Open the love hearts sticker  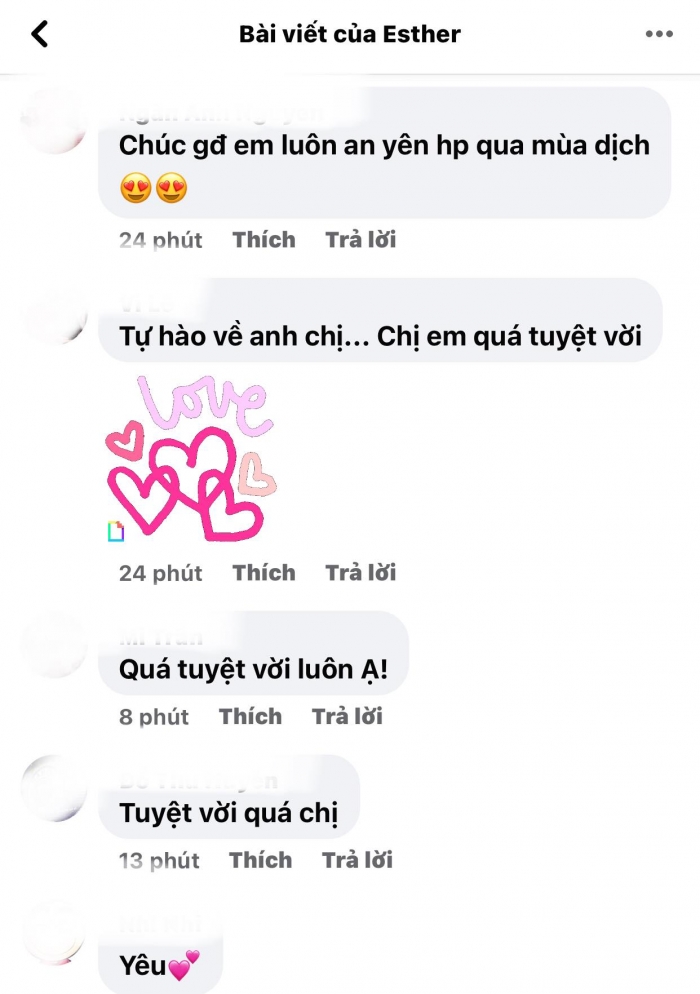tap(190, 460)
